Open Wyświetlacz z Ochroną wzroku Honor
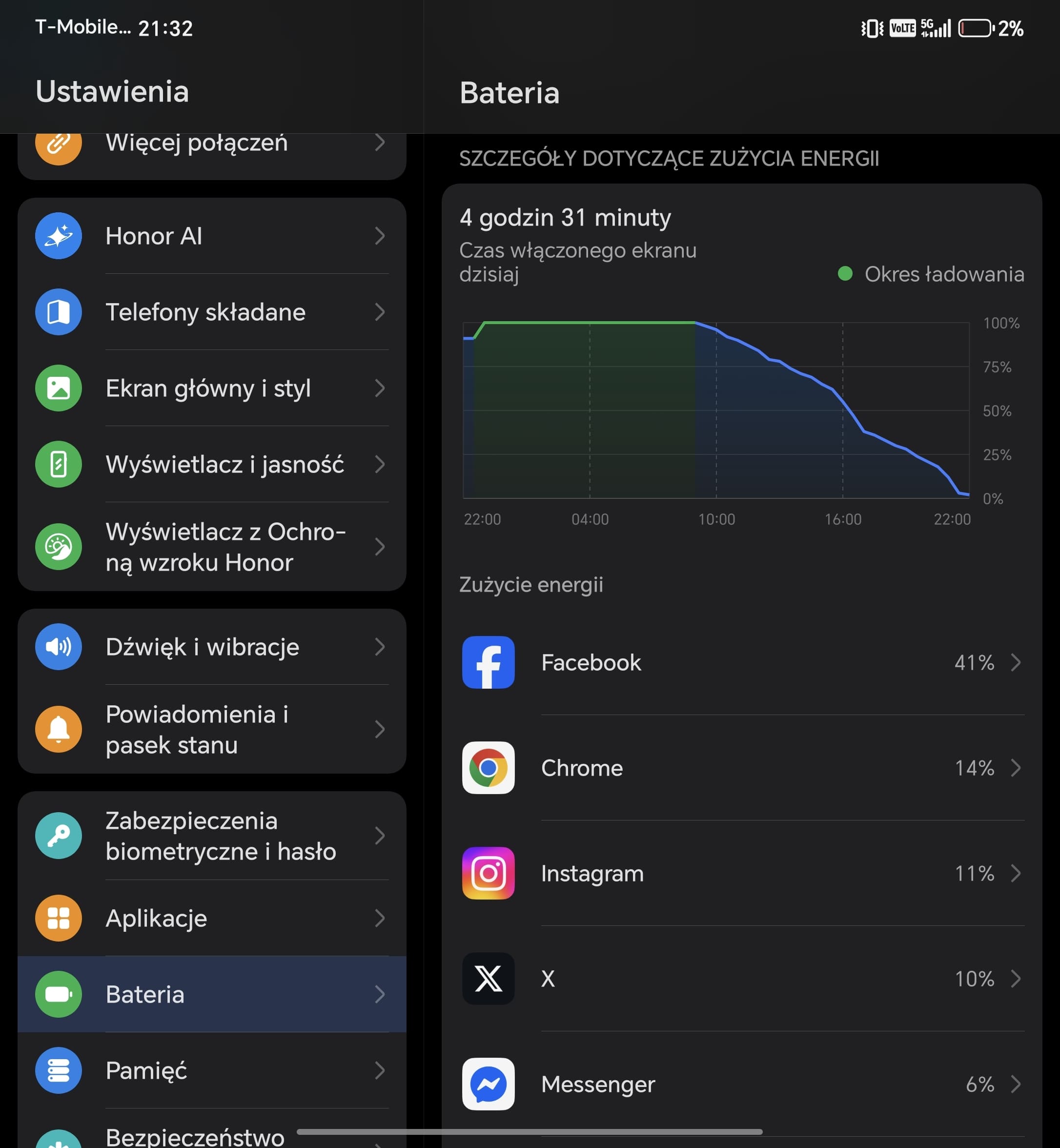 pyautogui.click(x=211, y=547)
